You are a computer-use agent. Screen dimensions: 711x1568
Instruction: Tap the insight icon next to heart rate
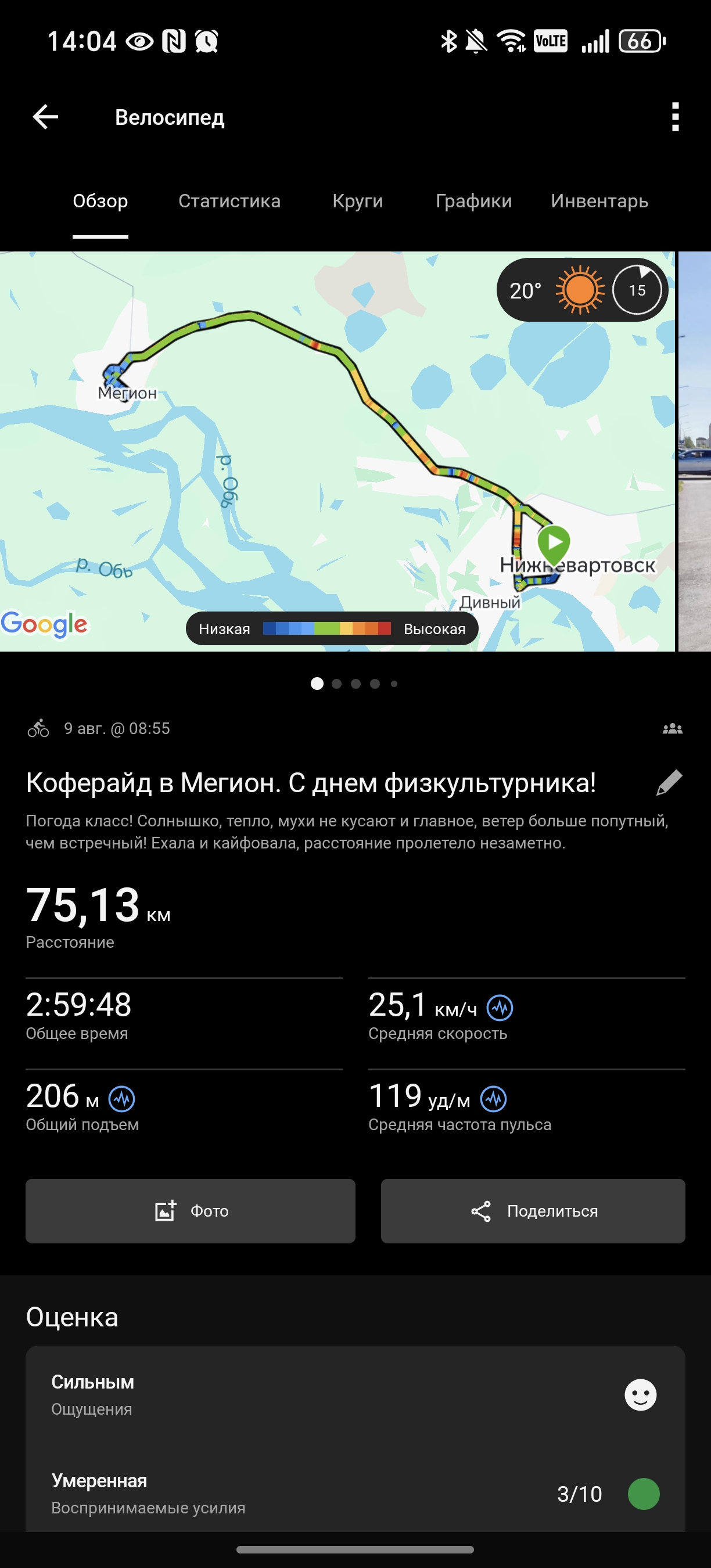tap(493, 1099)
